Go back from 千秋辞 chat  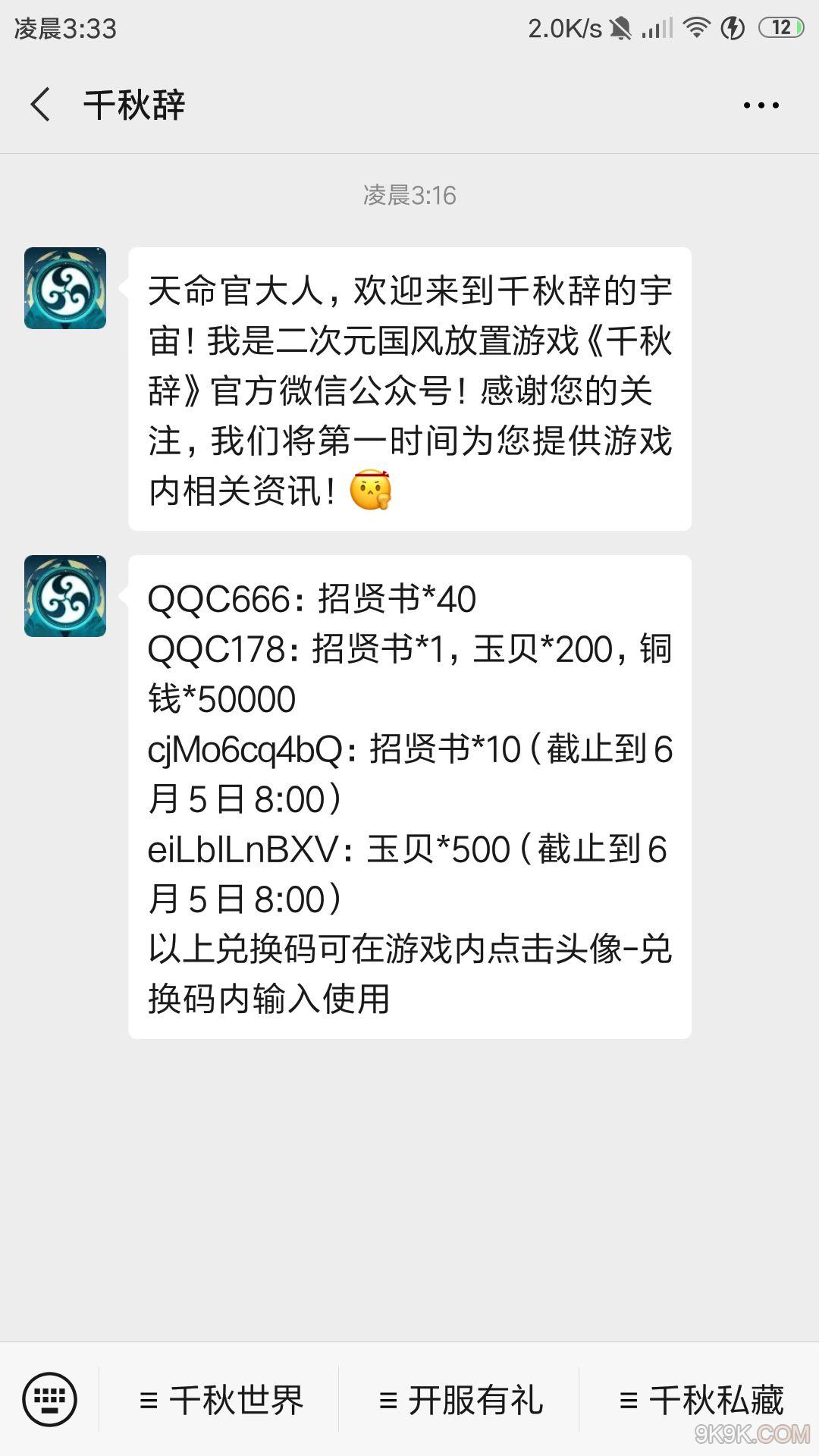click(41, 105)
